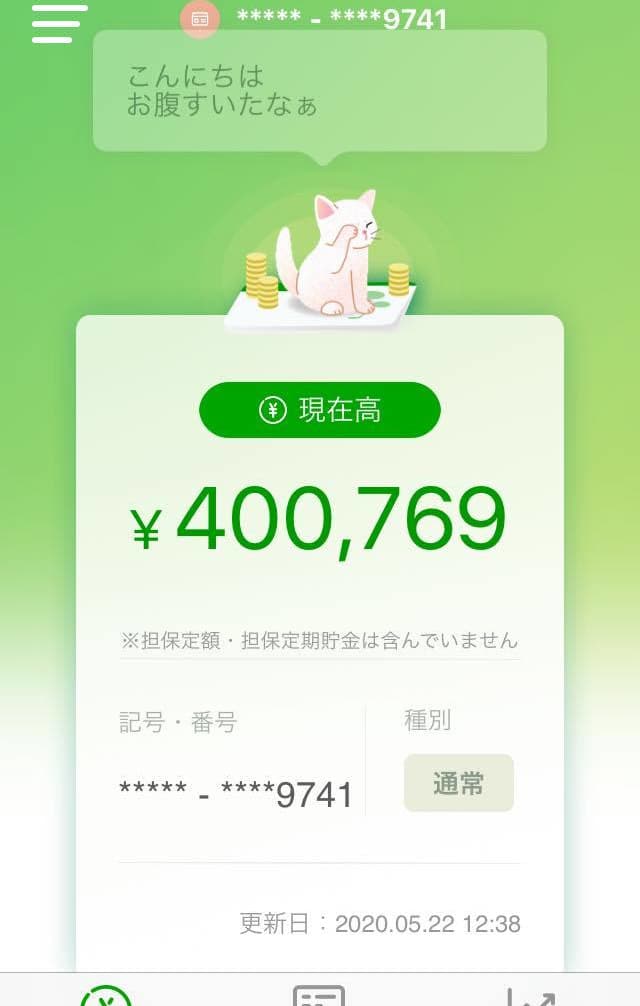Select the 通常 account type chip
This screenshot has width=640, height=1006.
click(x=459, y=783)
